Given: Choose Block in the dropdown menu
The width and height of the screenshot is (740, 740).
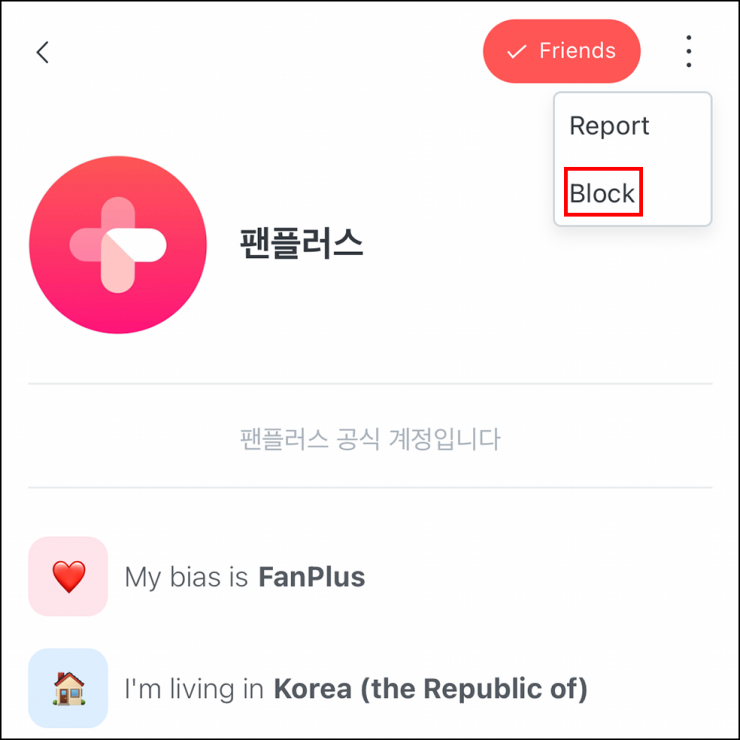Looking at the screenshot, I should 602,193.
